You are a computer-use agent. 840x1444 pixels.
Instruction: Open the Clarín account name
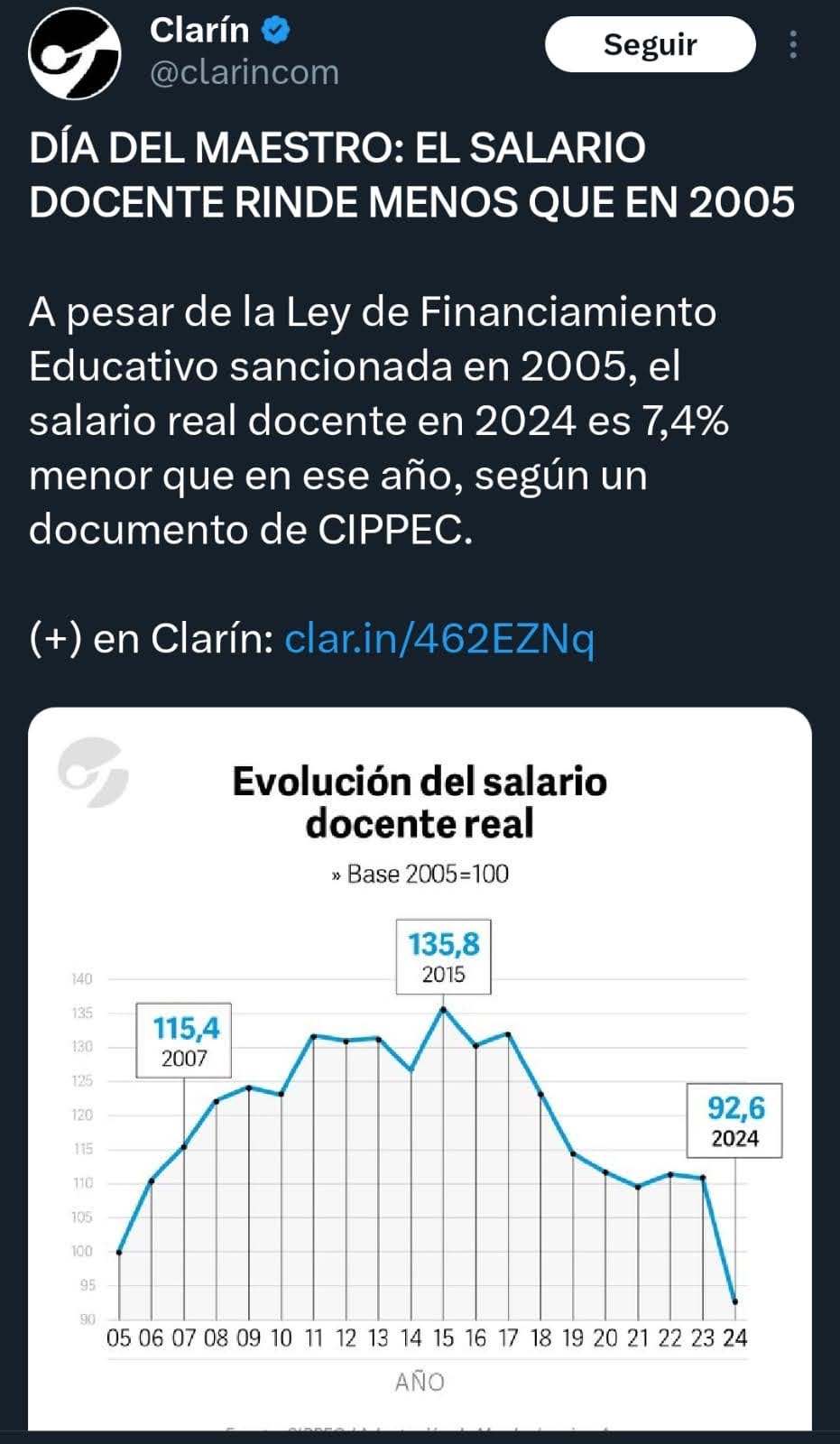199,31
